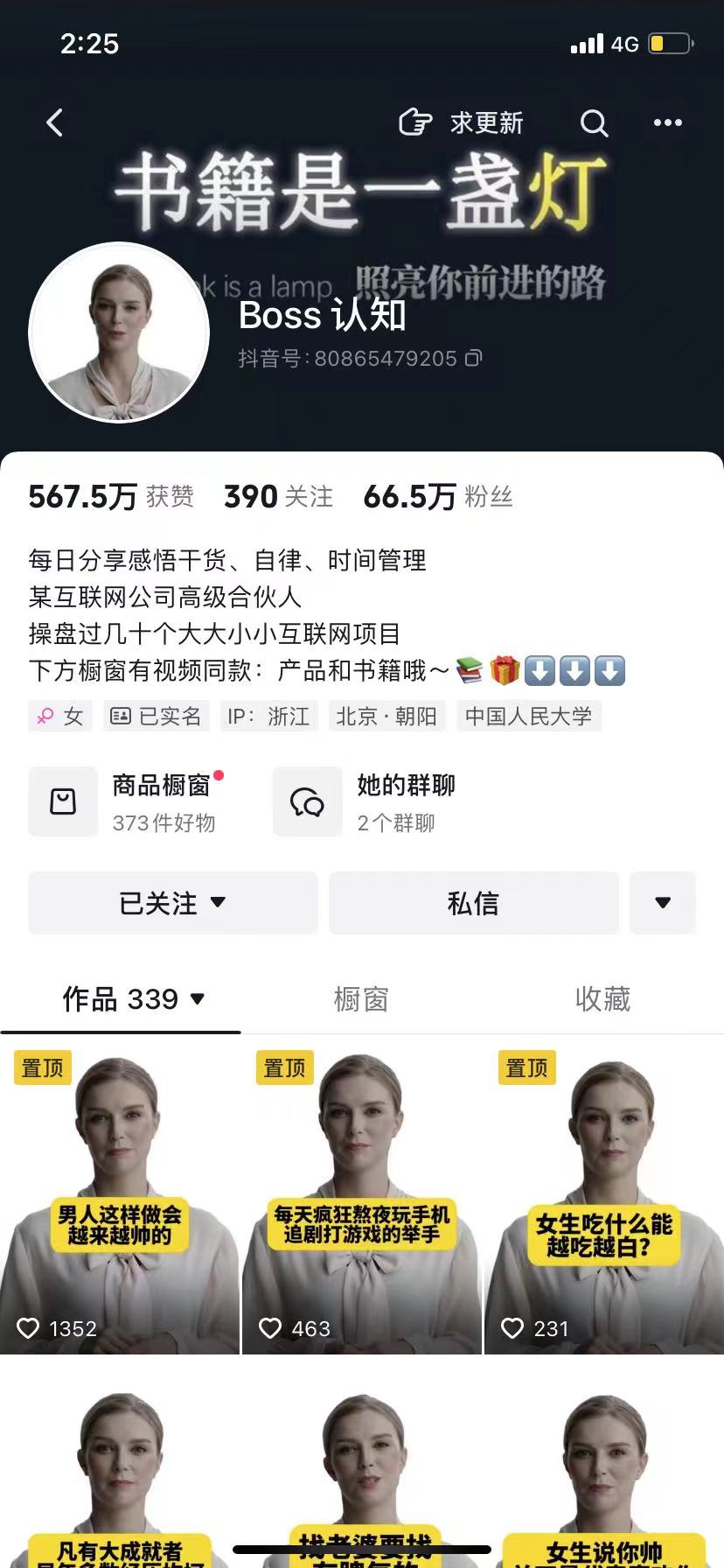
Task: Open the 粉丝 followers list
Action: tap(437, 496)
